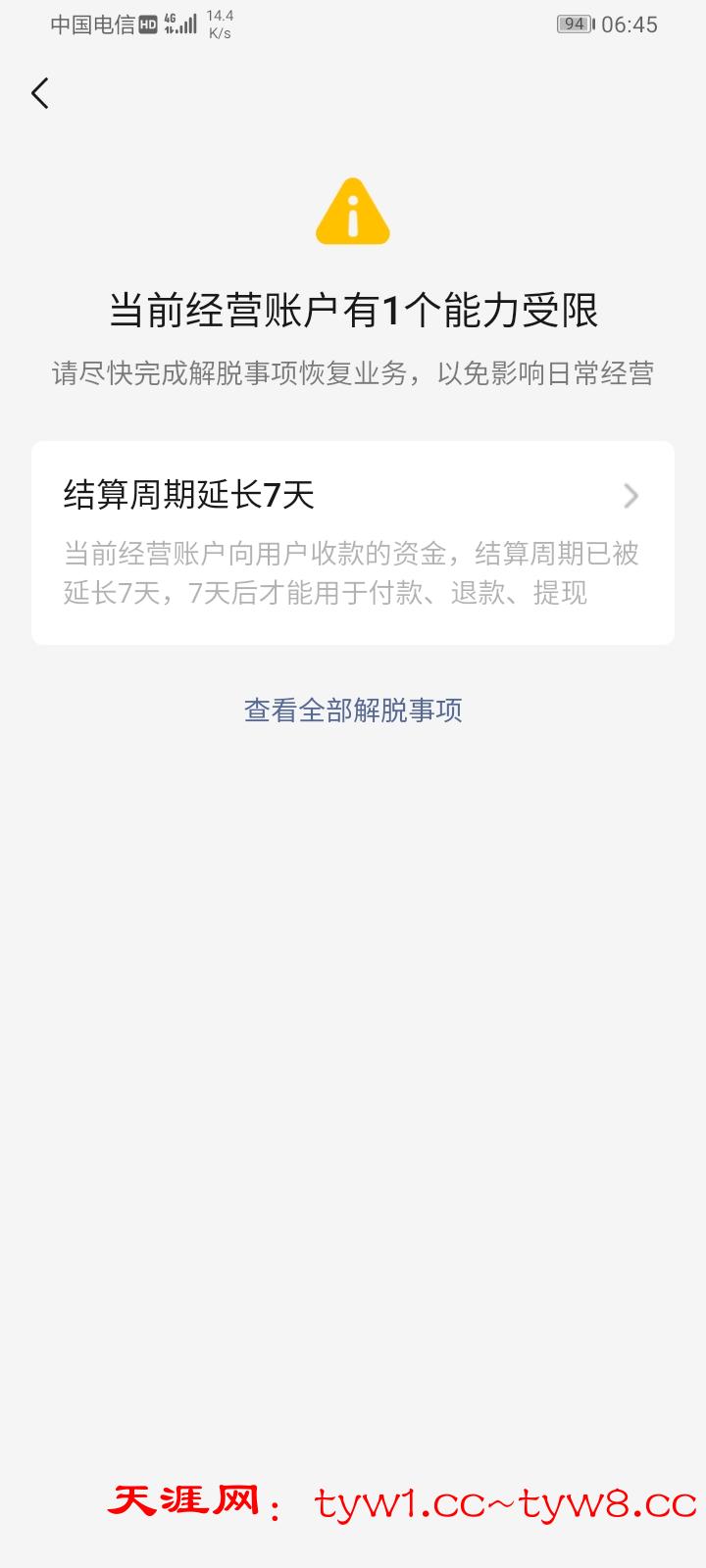Go back using the top-left arrow

[40, 94]
